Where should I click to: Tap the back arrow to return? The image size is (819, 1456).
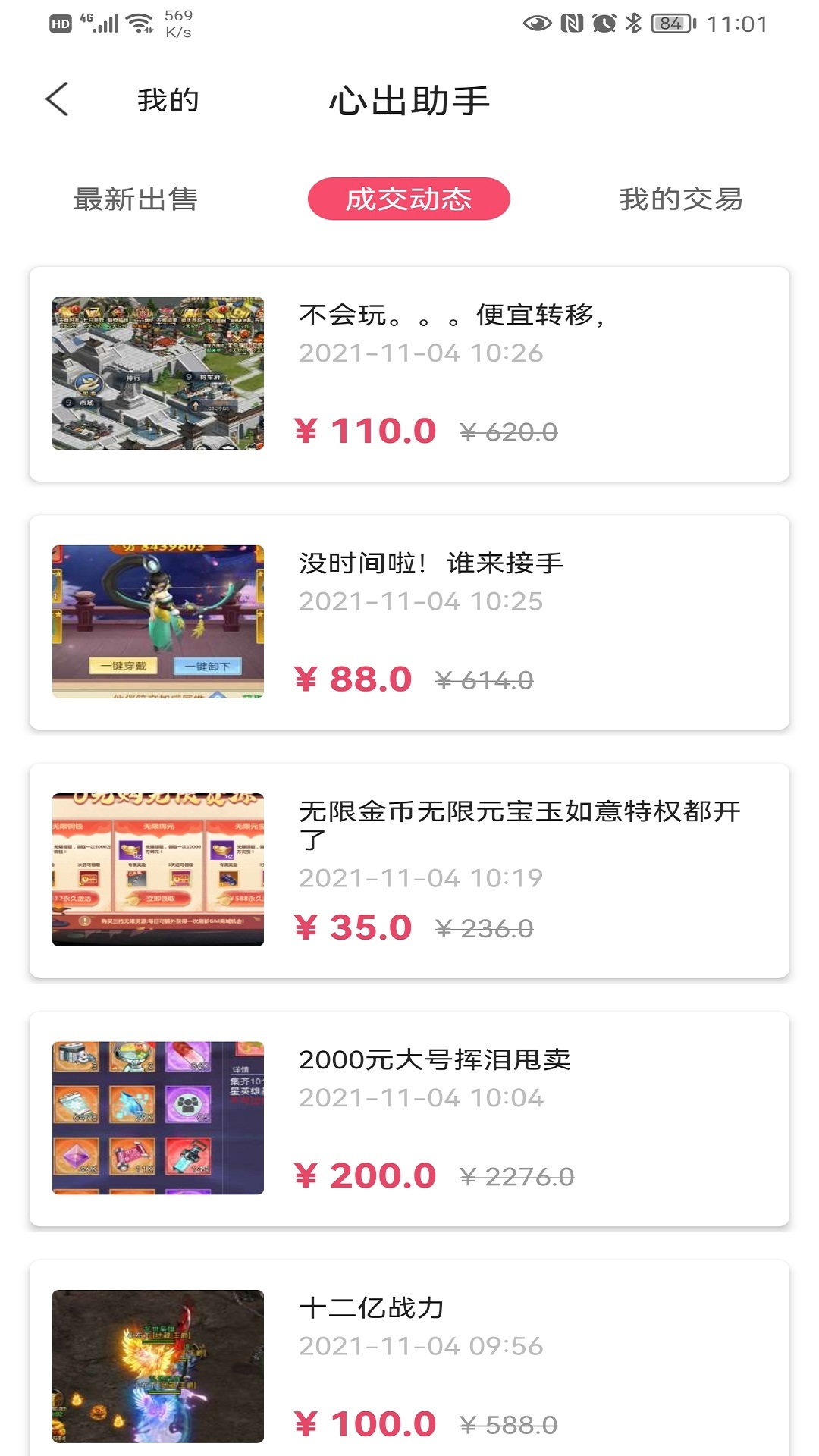coord(55,99)
